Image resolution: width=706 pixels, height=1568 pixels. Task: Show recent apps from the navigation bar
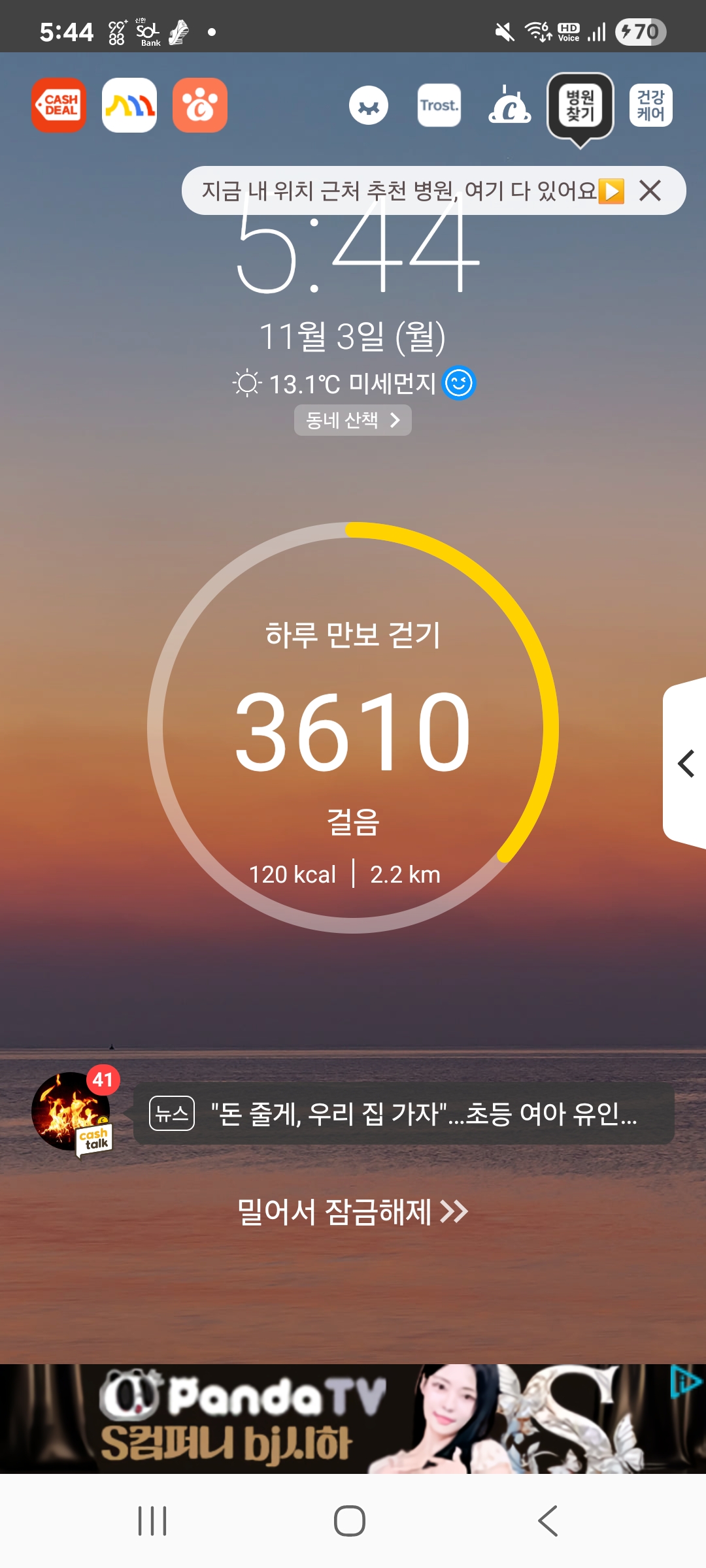point(152,1521)
